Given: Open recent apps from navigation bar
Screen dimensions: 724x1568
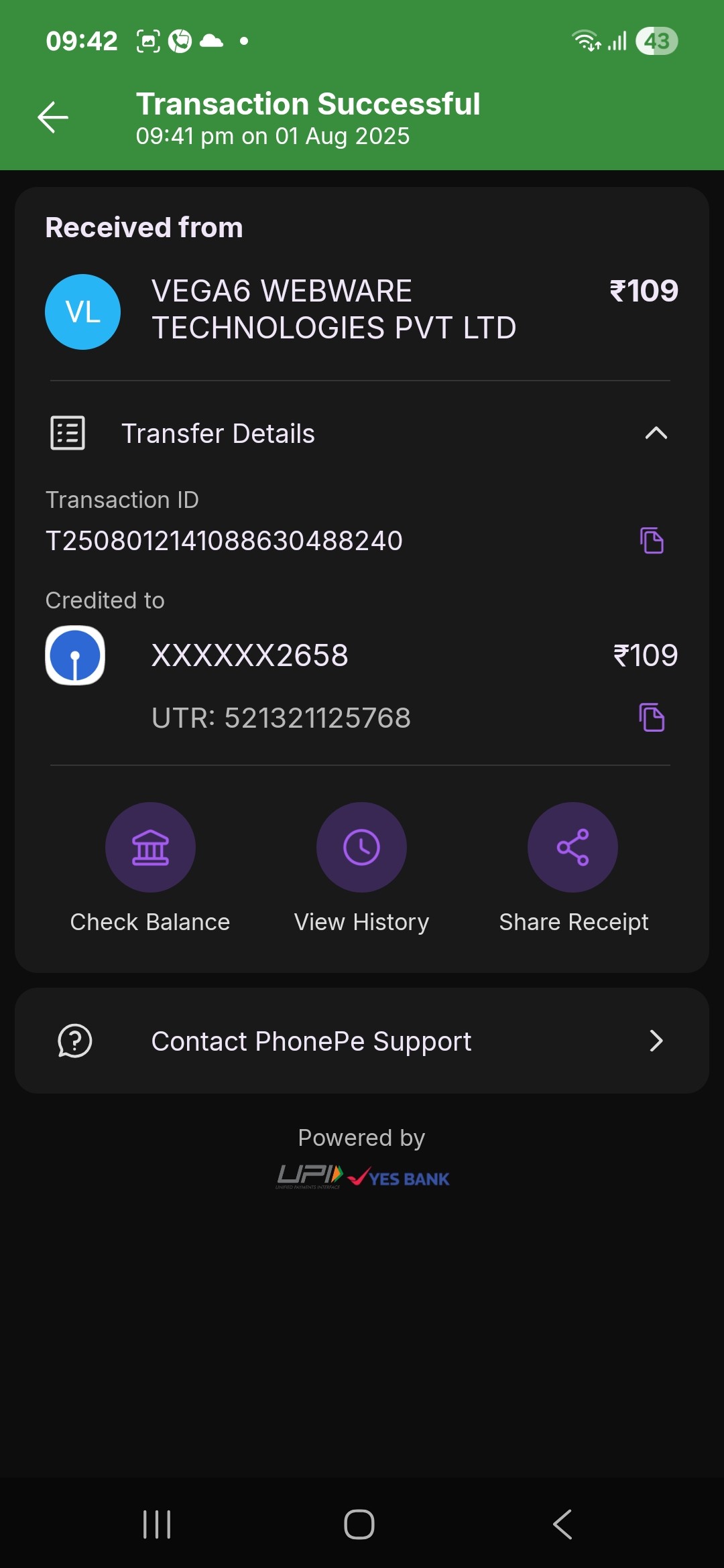Looking at the screenshot, I should (x=157, y=1524).
